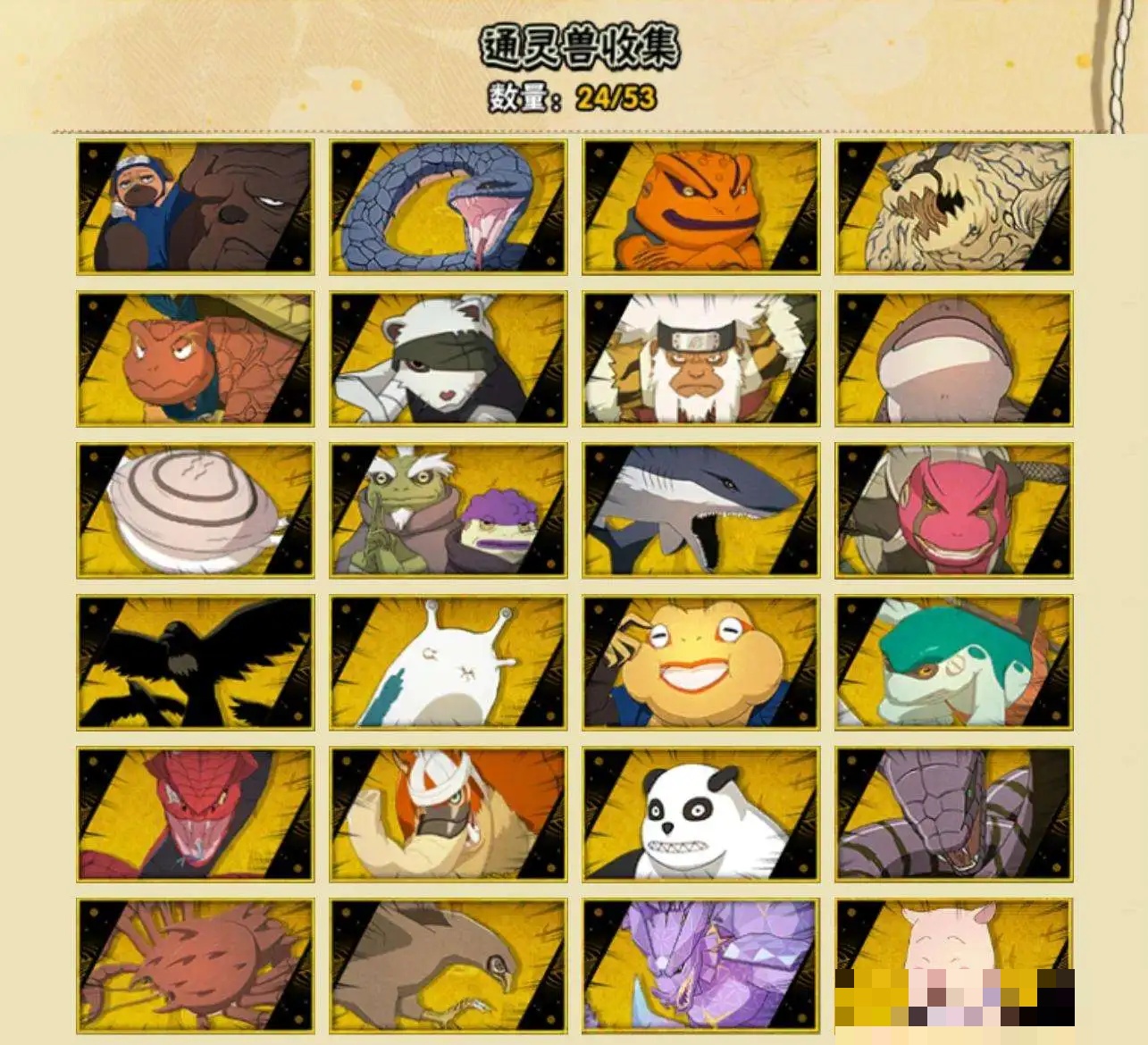Screen dimensions: 1148x1045
Task: Open the smiling yellow toad card
Action: pos(700,662)
